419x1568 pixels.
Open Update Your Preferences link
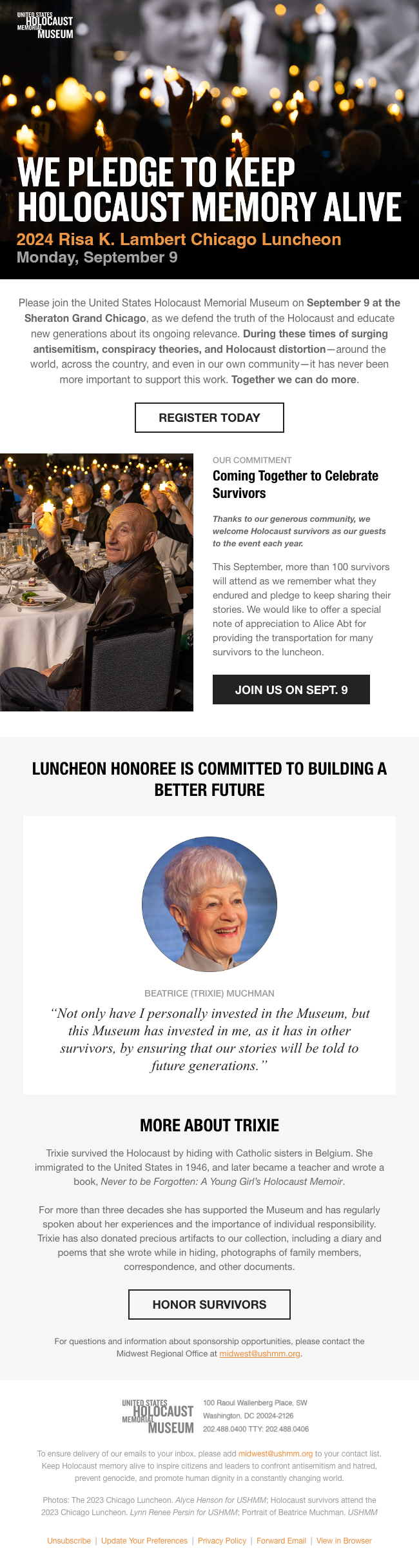coord(144,1540)
